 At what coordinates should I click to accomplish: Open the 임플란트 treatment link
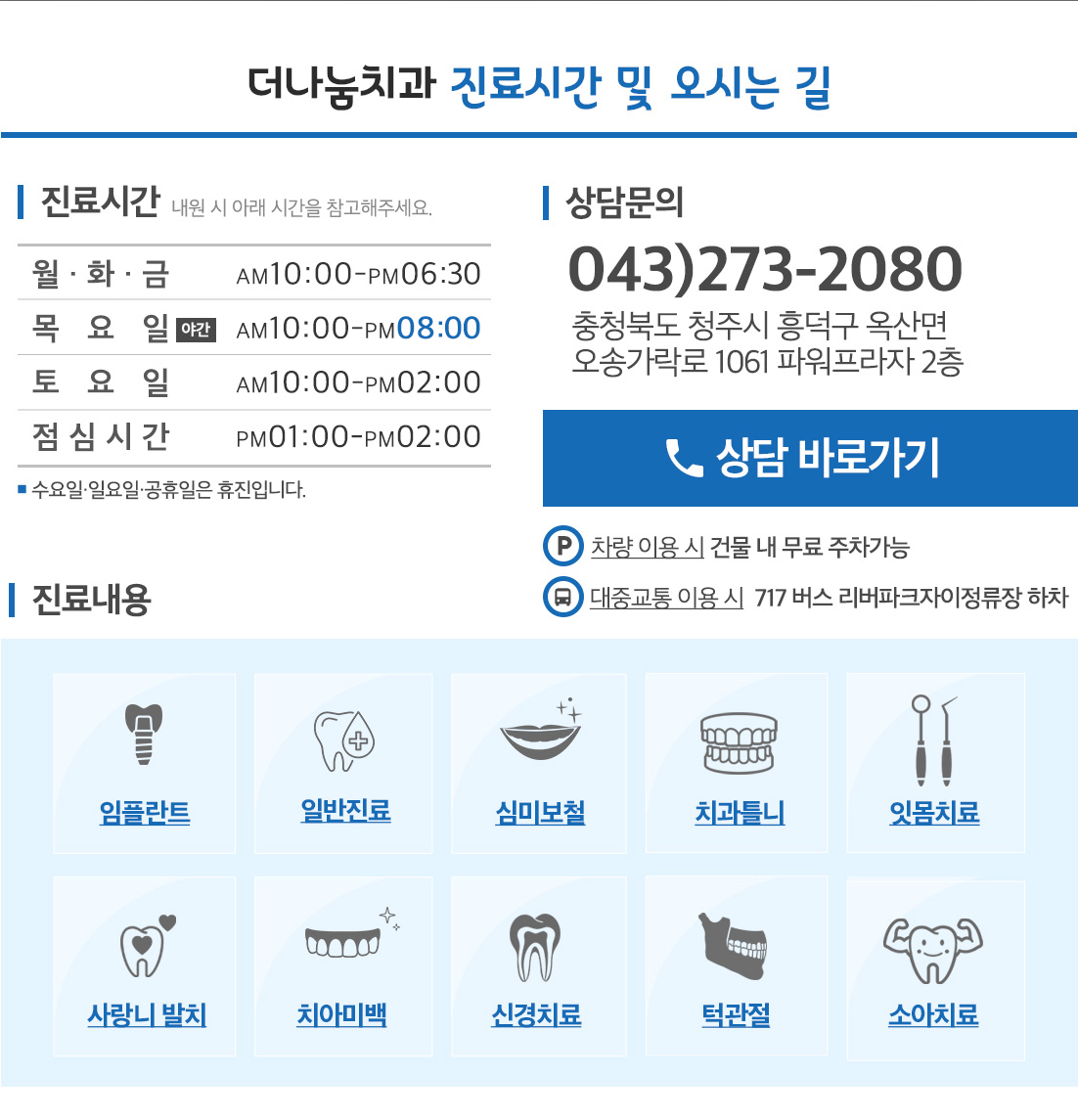pyautogui.click(x=145, y=812)
